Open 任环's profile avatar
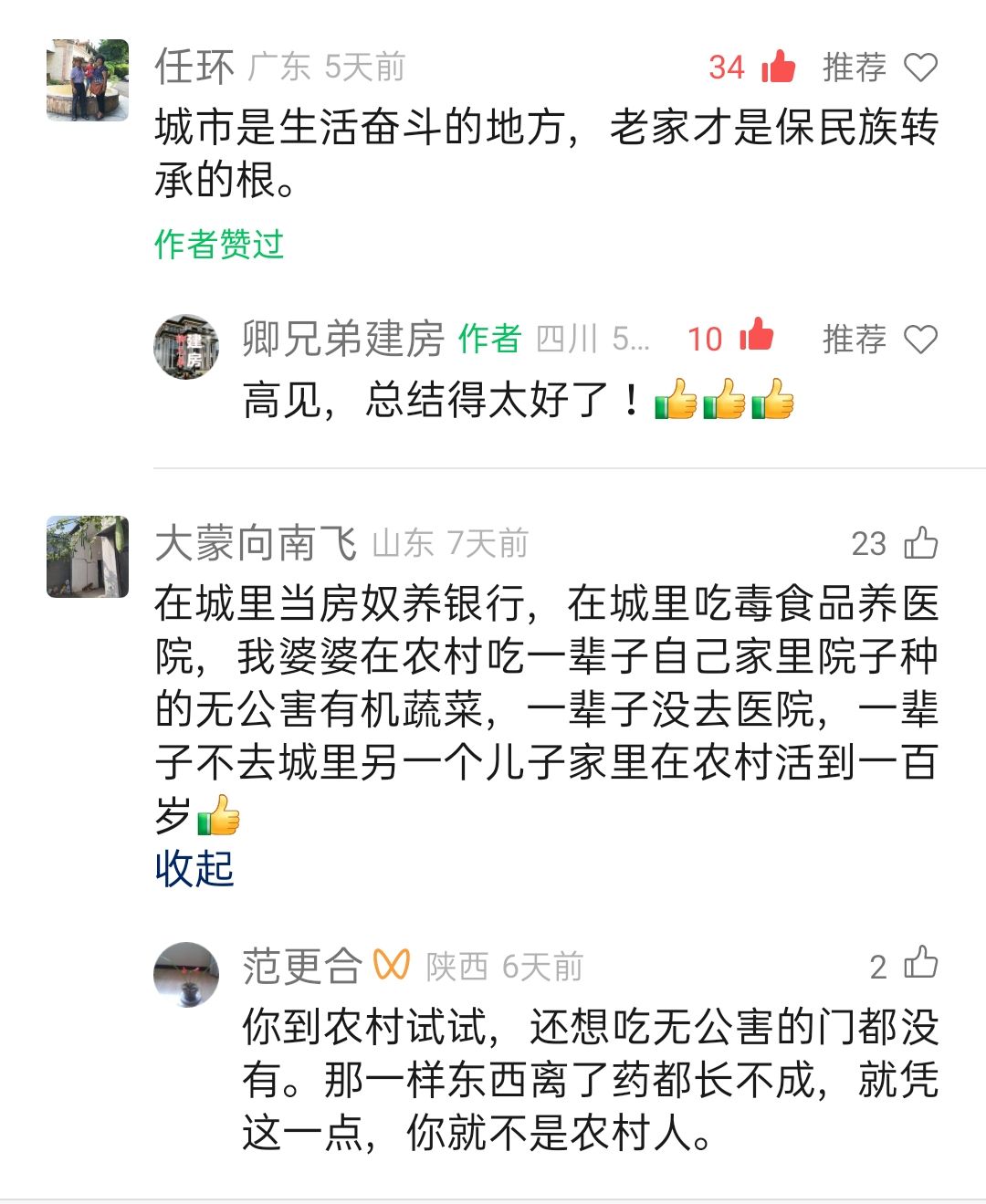This screenshot has width=986, height=1204. click(x=88, y=80)
